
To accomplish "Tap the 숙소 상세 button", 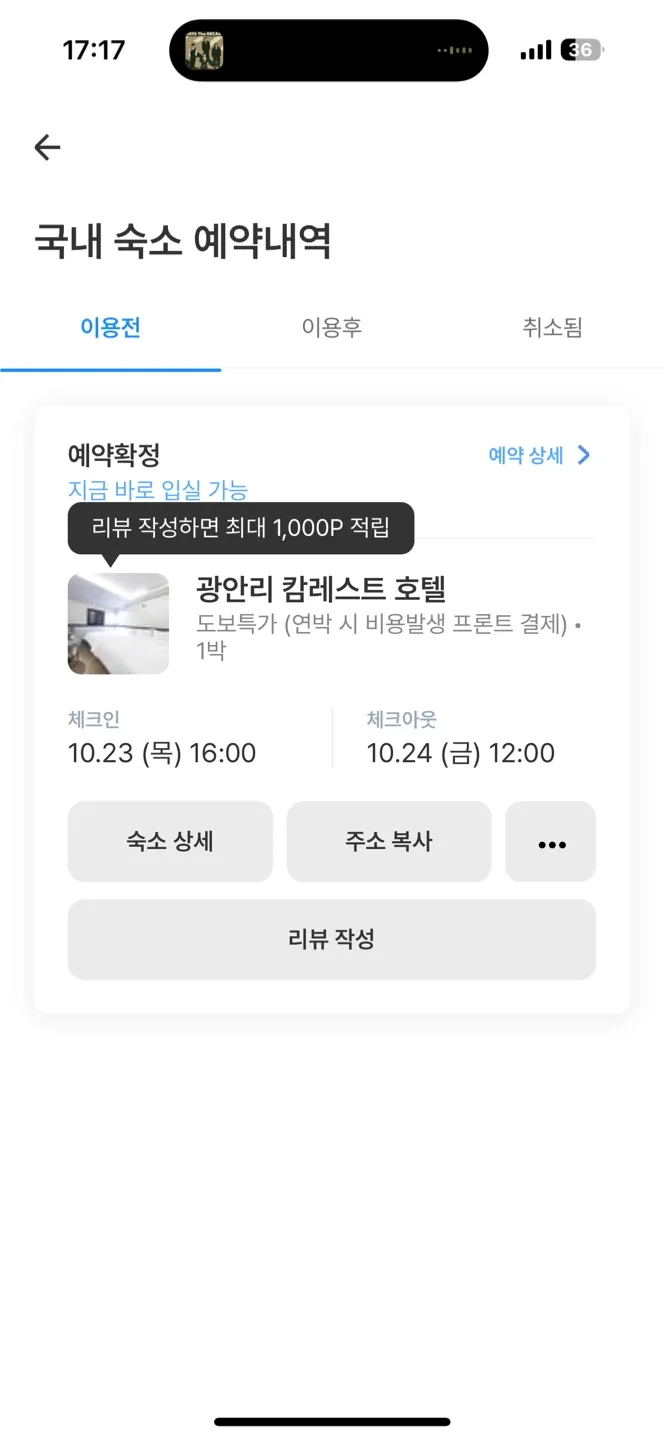I will [x=170, y=842].
